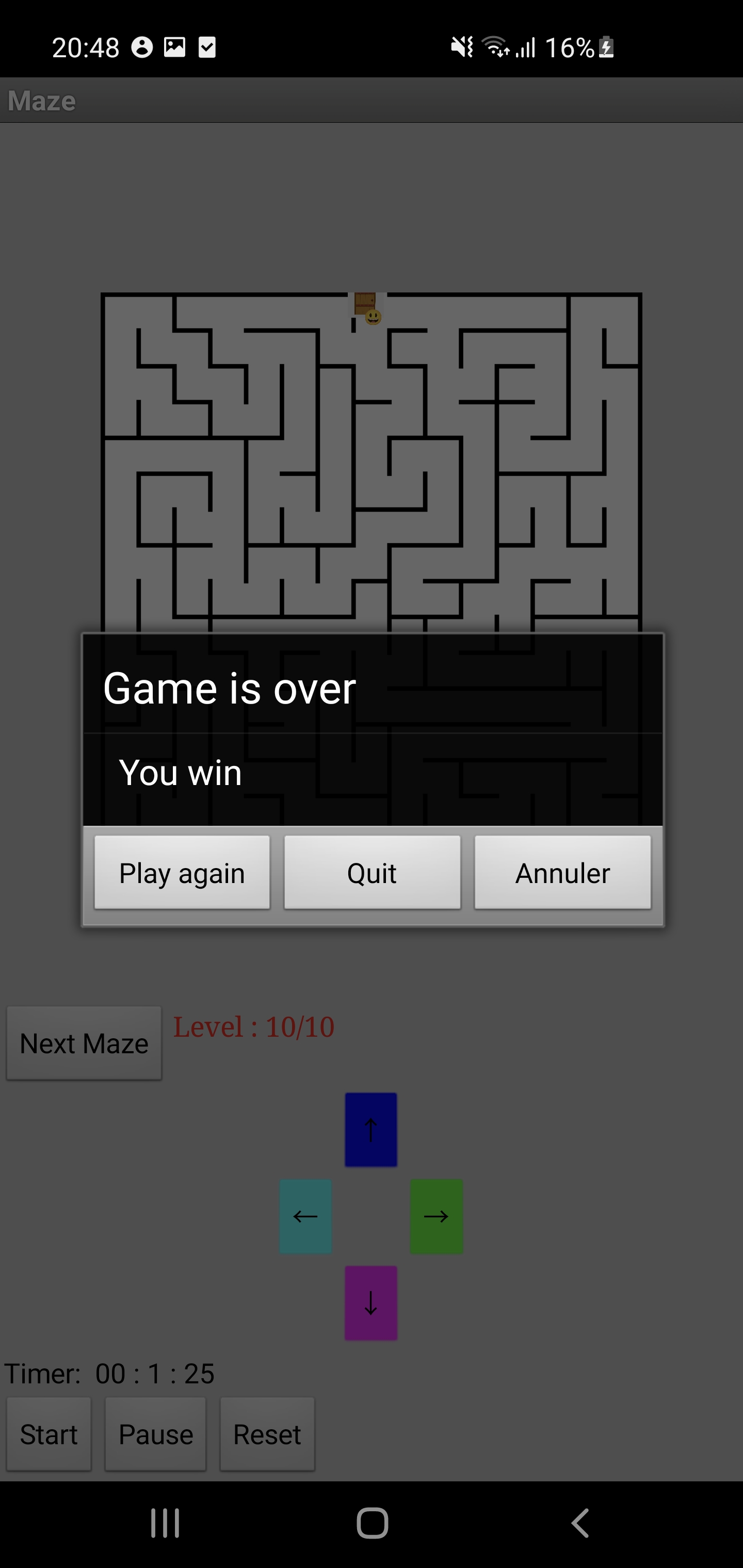Image resolution: width=743 pixels, height=1568 pixels.
Task: Open recent apps from navigation bar
Action: pyautogui.click(x=165, y=1524)
